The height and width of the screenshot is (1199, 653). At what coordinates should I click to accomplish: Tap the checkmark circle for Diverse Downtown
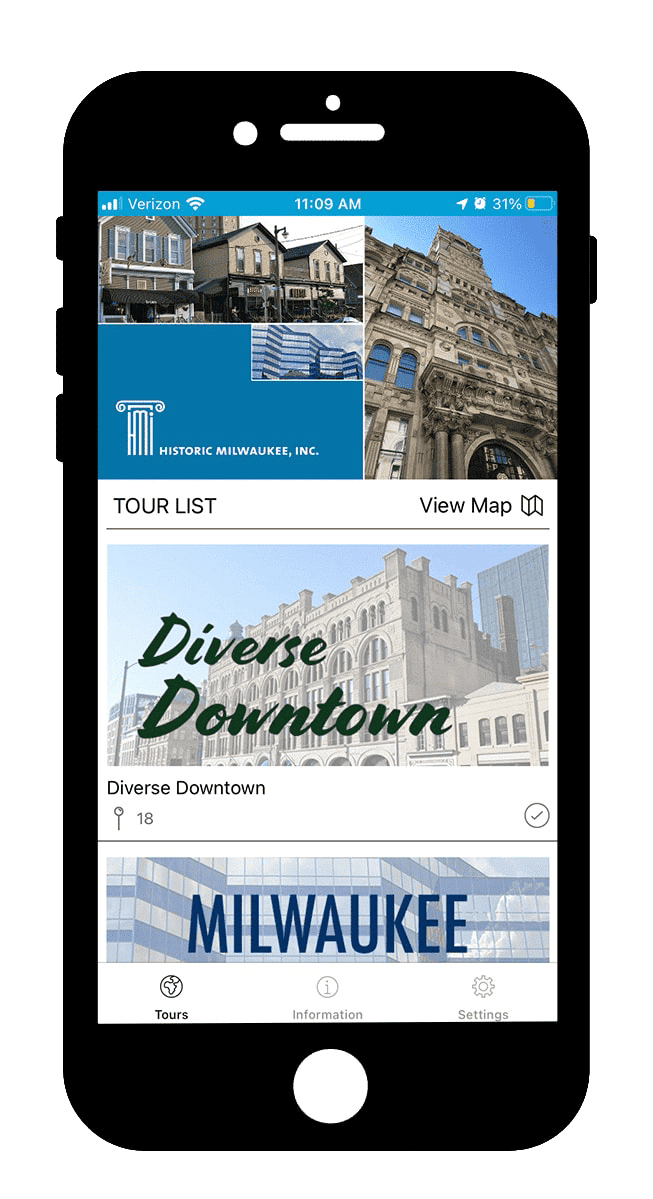[x=537, y=816]
